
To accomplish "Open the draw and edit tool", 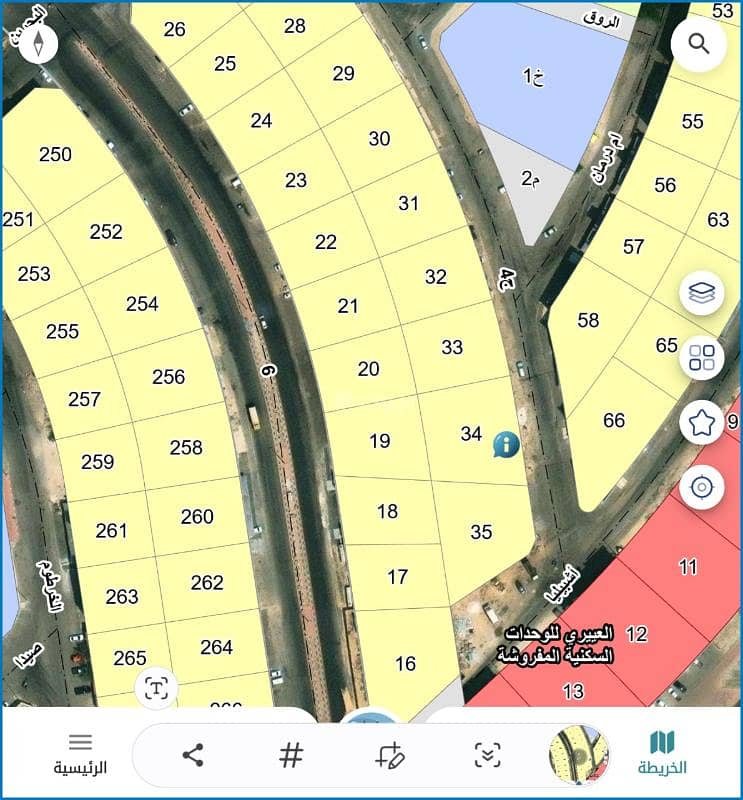I will coord(389,756).
